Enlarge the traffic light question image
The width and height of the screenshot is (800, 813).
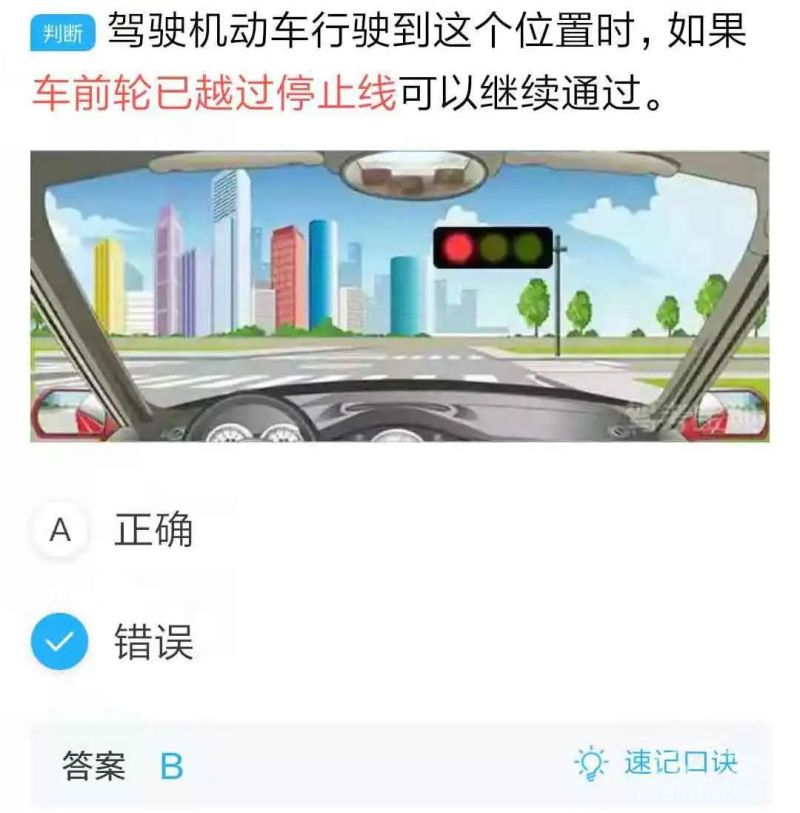pyautogui.click(x=400, y=297)
